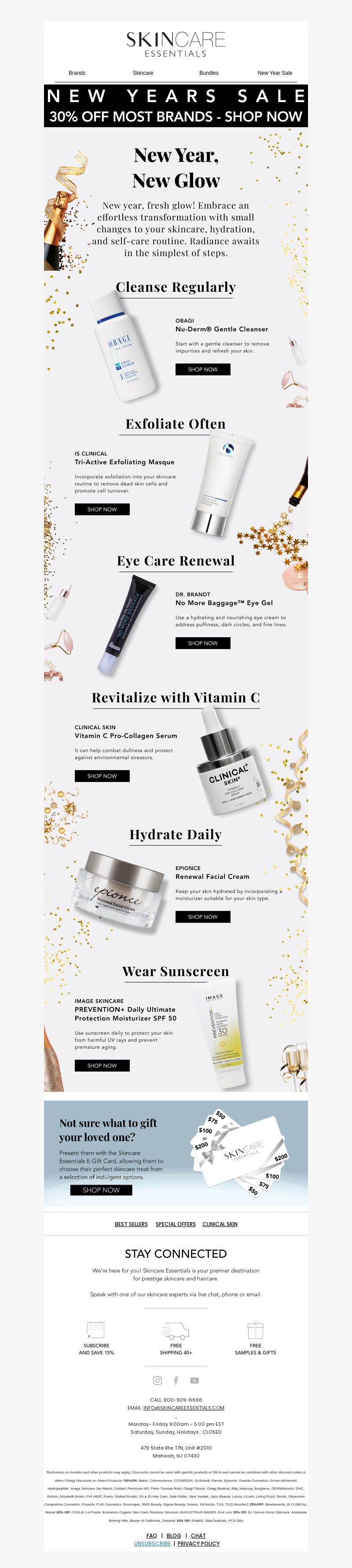Open the Brands navigation link

77,73
